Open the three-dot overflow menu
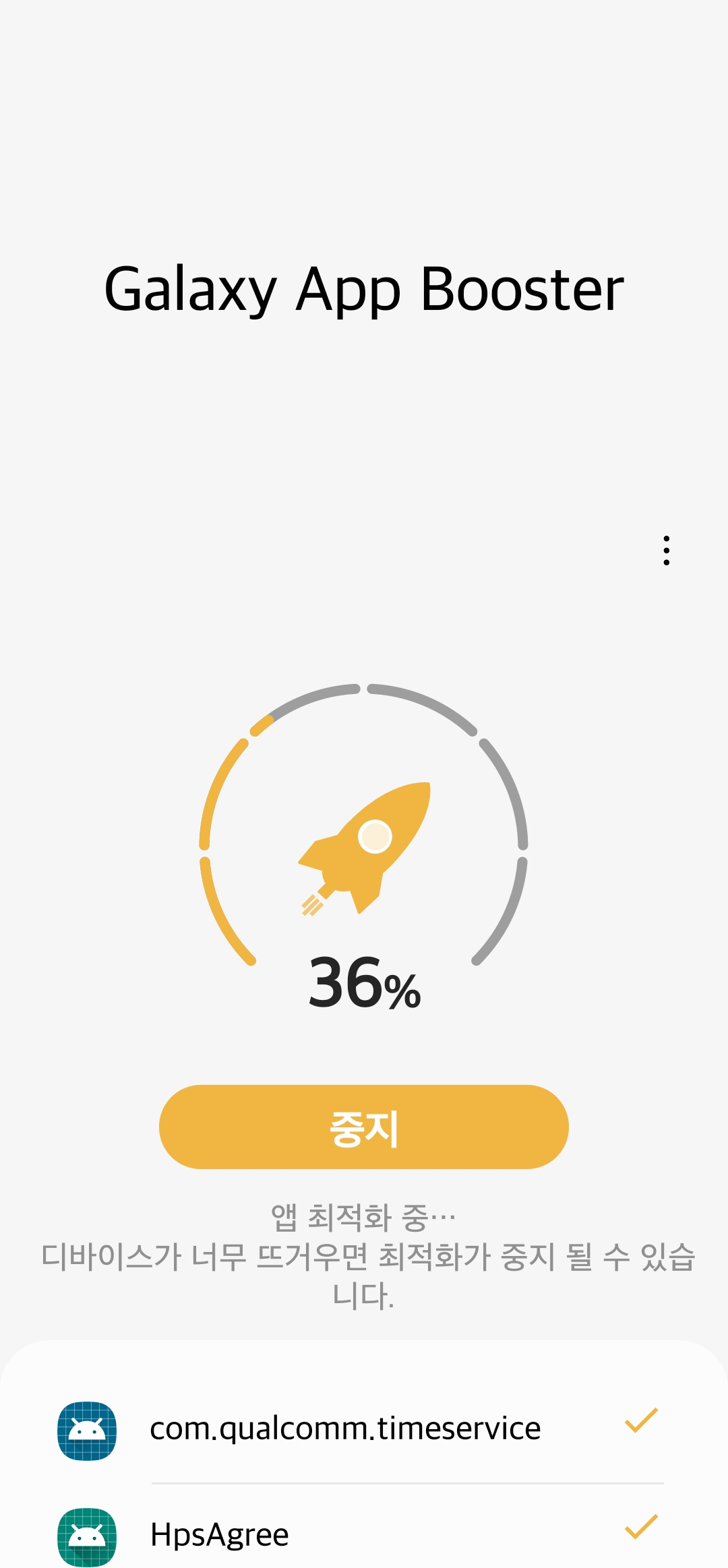Image resolution: width=728 pixels, height=1568 pixels. [x=666, y=551]
